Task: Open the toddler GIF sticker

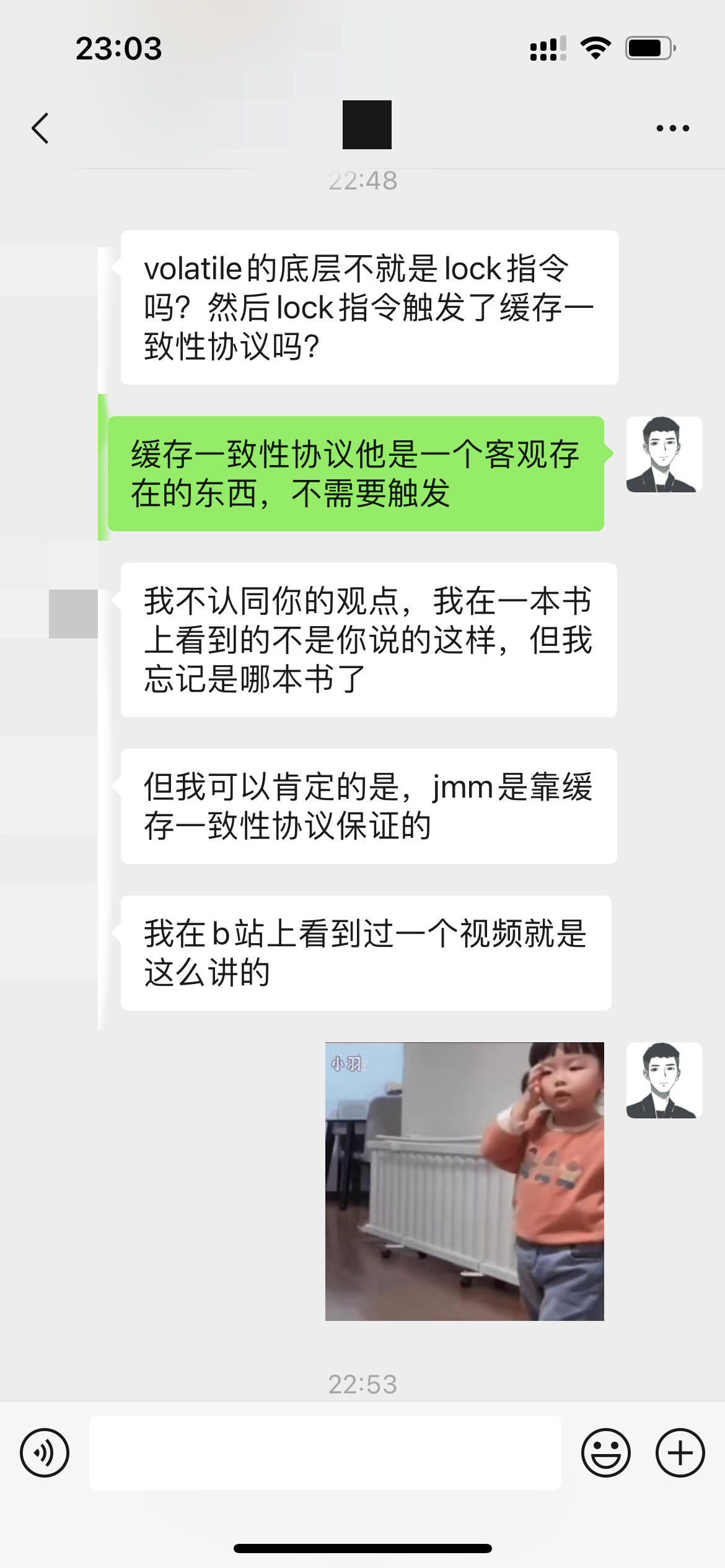Action: click(464, 1181)
